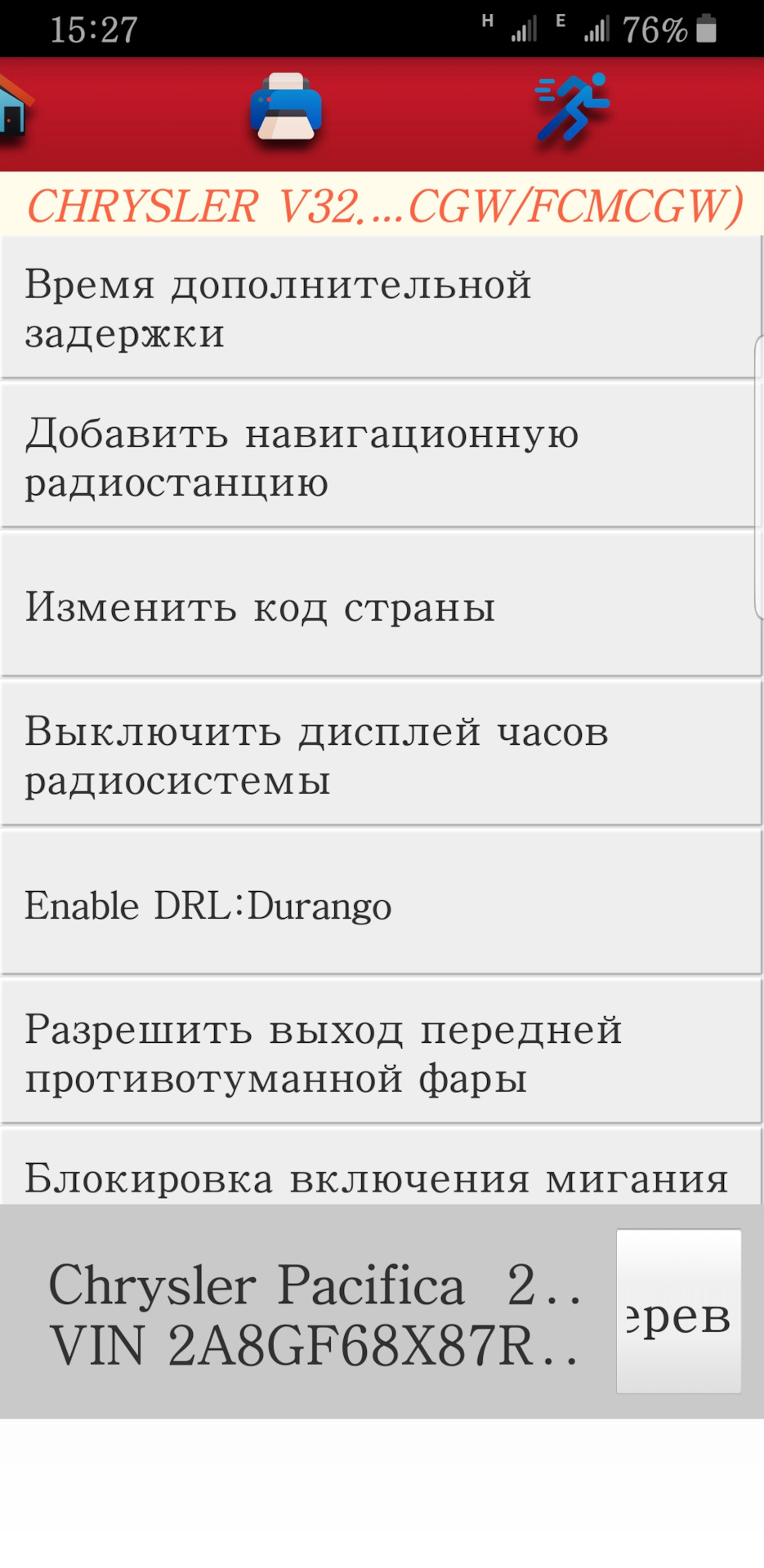Image resolution: width=764 pixels, height=1568 pixels.
Task: Open Изменить код страны
Action: (380, 606)
